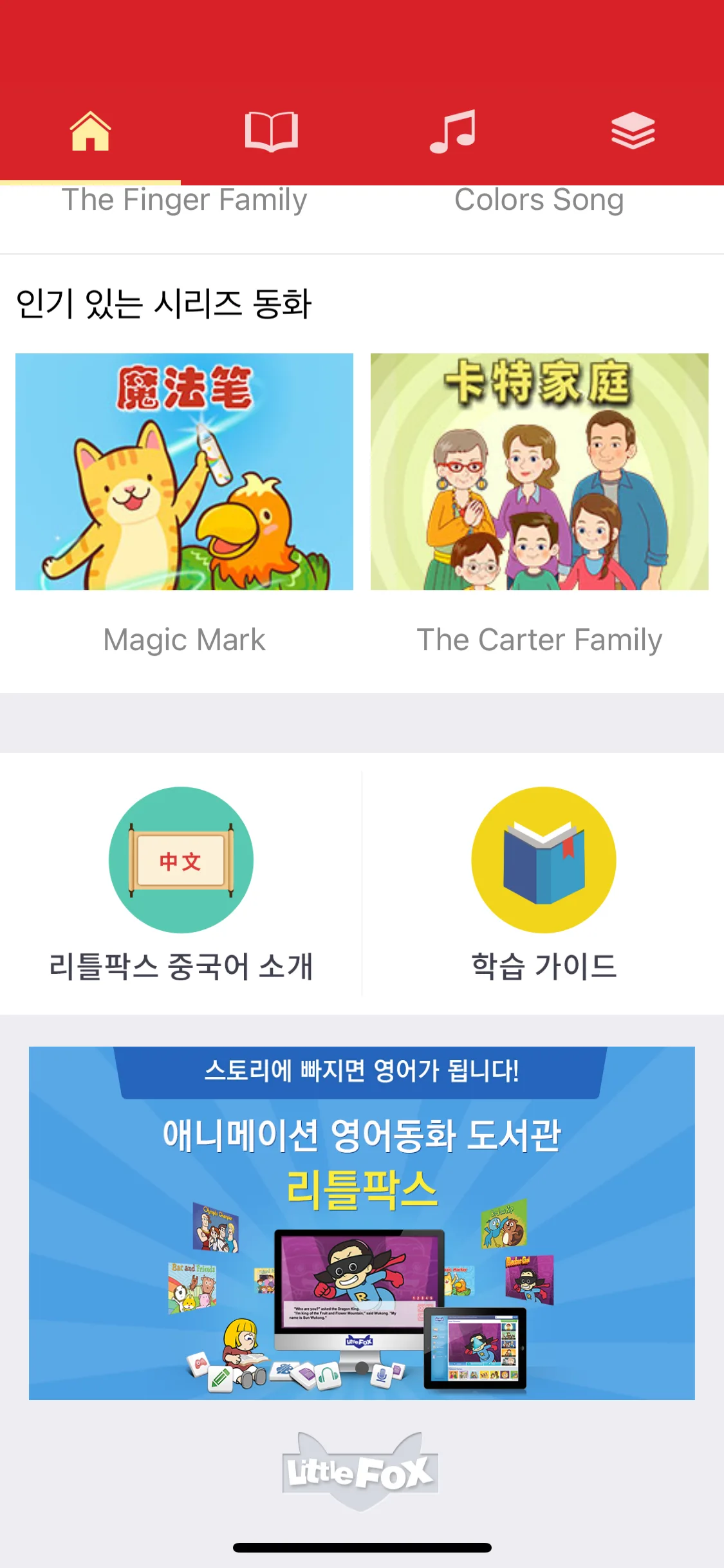Select The Finger Family song
Screen dimensions: 724x1568
click(185, 200)
